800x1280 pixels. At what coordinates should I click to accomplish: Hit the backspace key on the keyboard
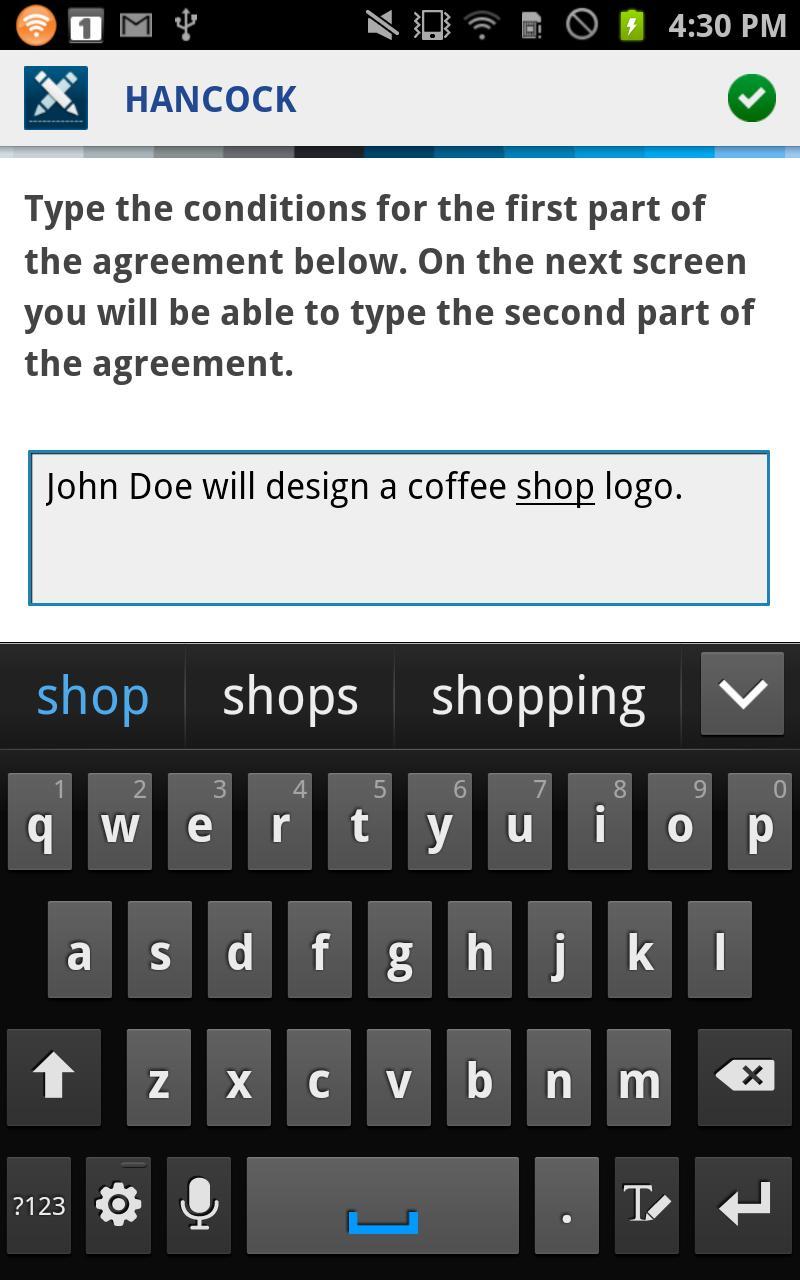coord(743,1077)
